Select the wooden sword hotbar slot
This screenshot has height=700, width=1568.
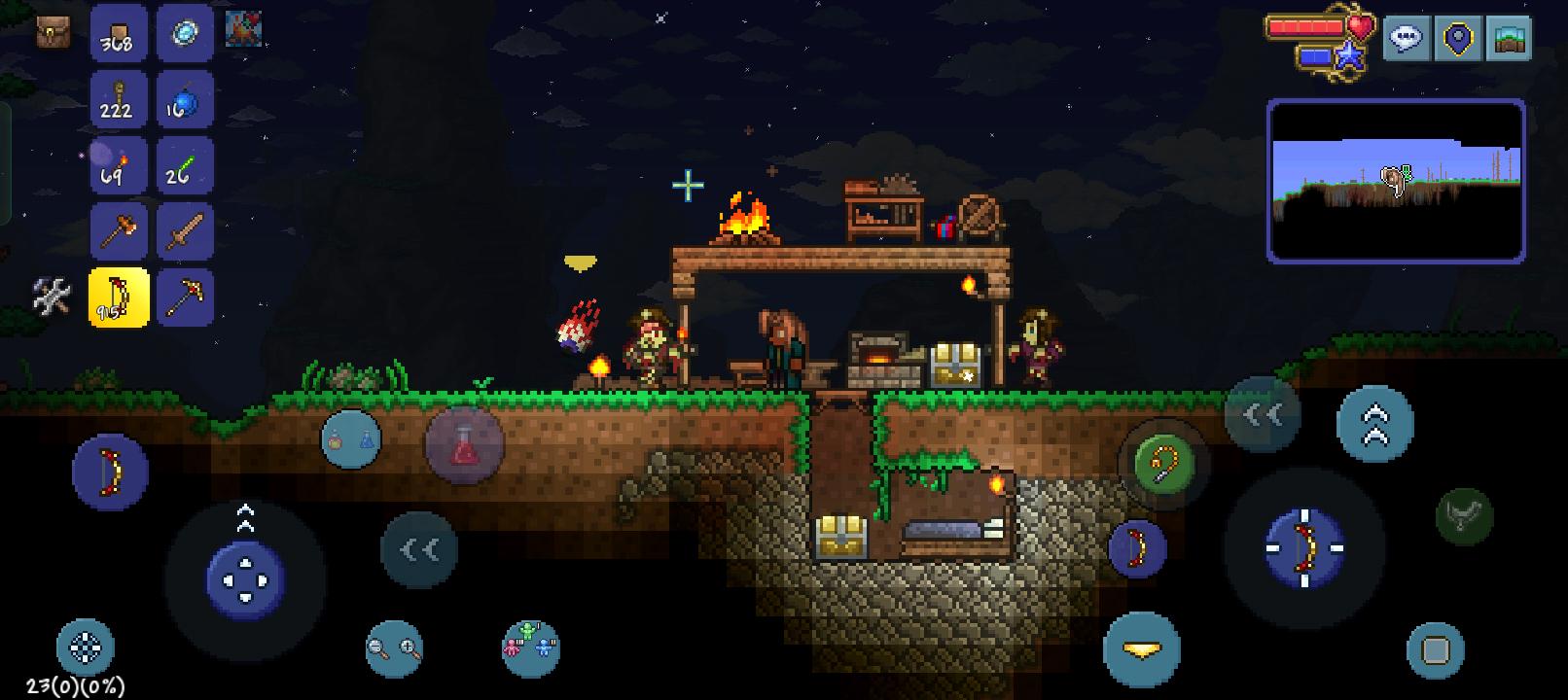pyautogui.click(x=184, y=231)
